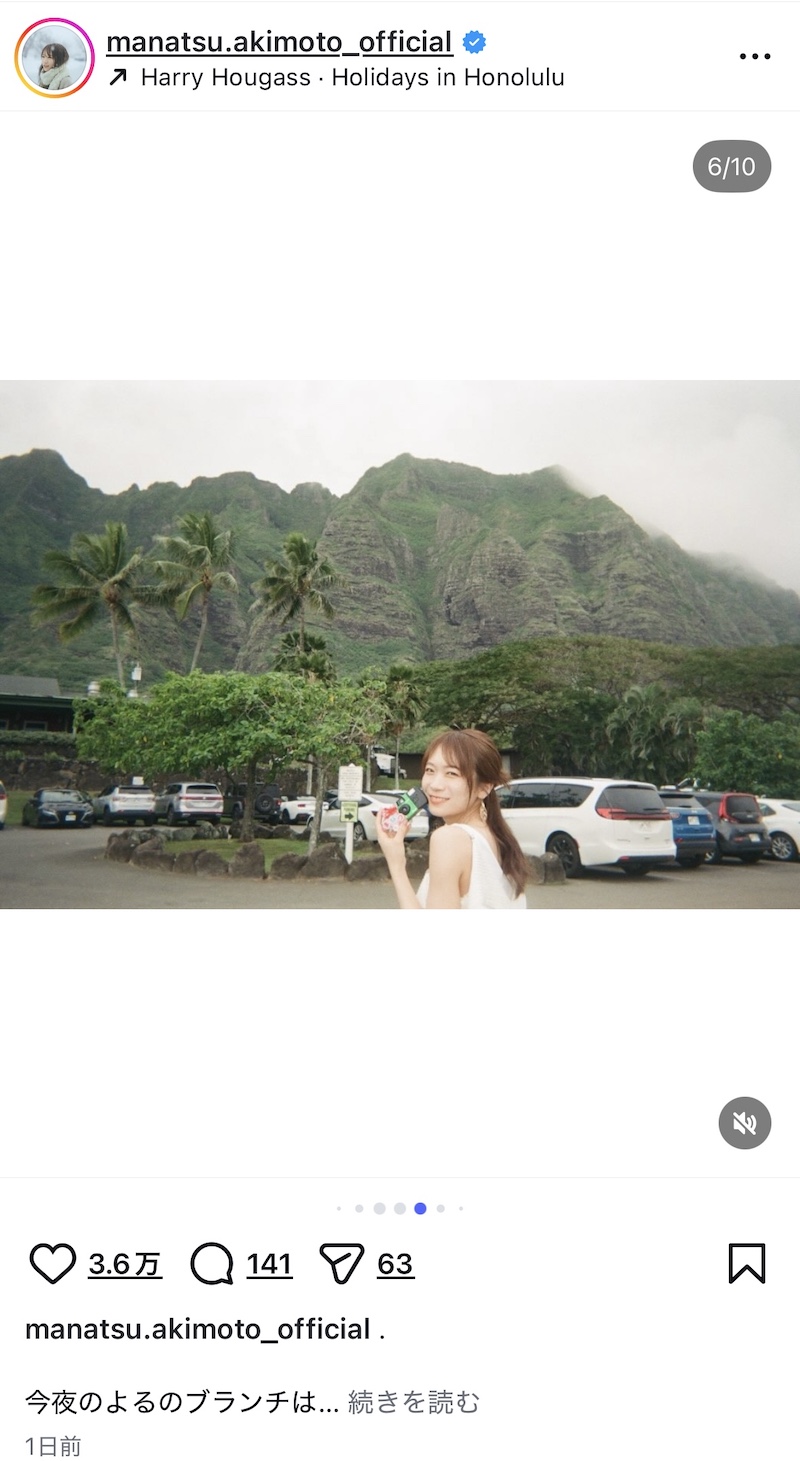
Task: Unmute the post's audio
Action: click(744, 1123)
